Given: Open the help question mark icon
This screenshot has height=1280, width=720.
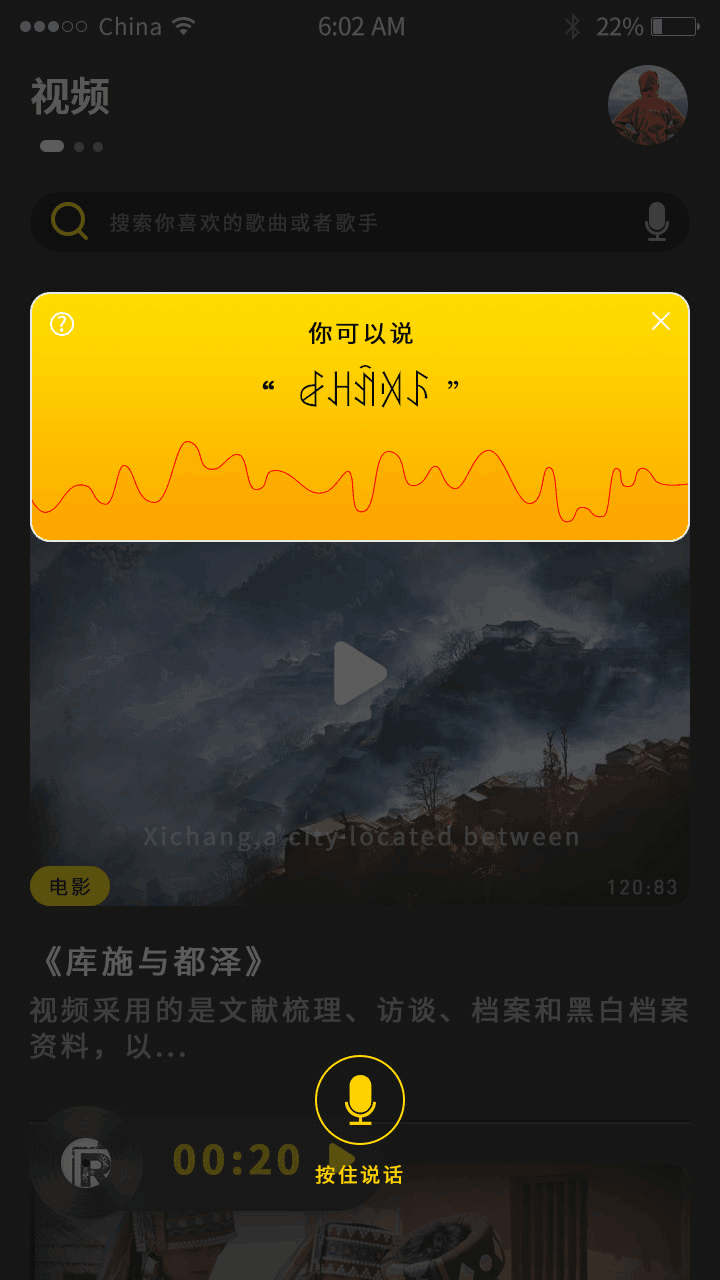Looking at the screenshot, I should pos(62,324).
